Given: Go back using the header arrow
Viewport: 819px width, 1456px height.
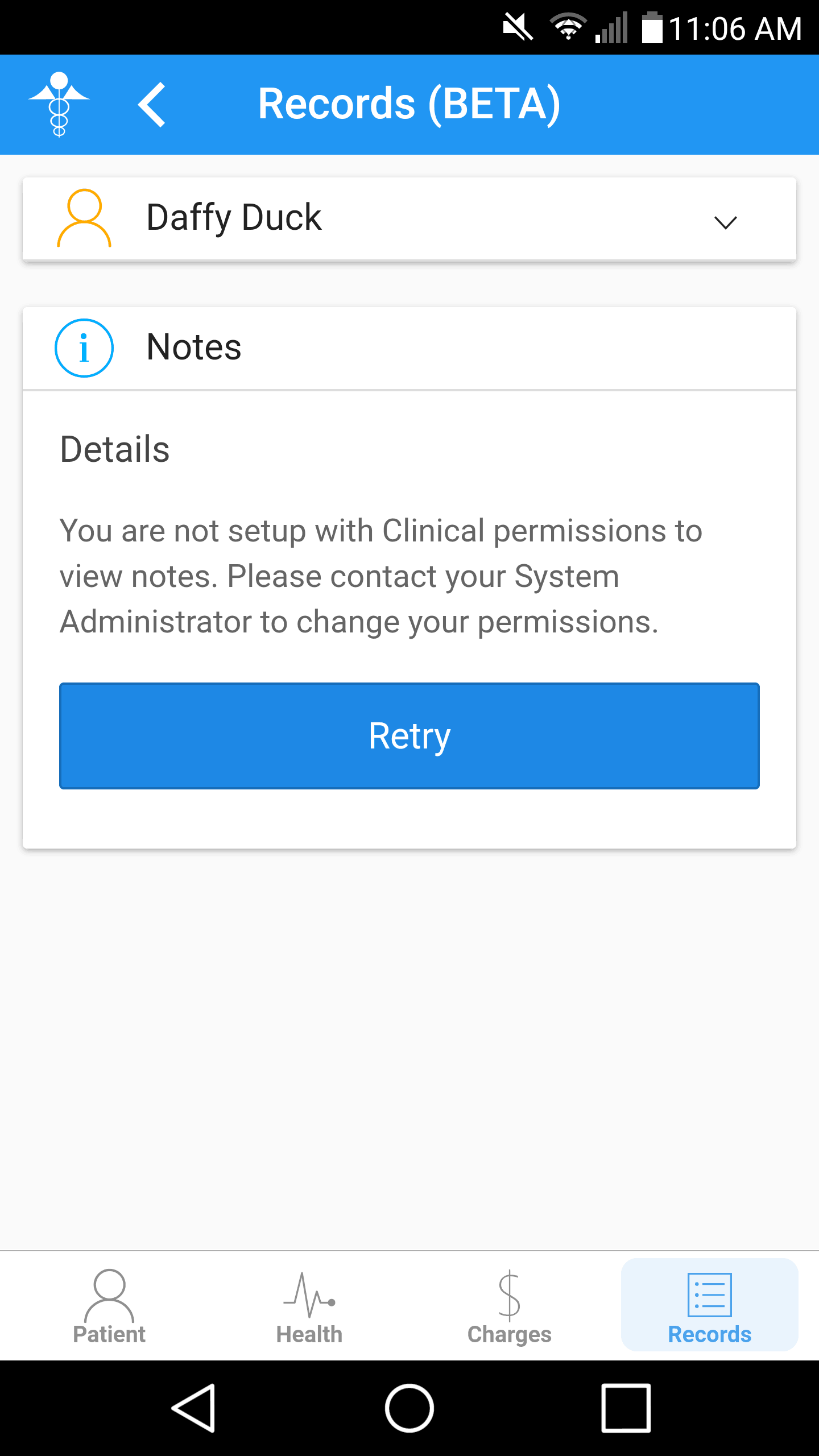Looking at the screenshot, I should click(151, 104).
